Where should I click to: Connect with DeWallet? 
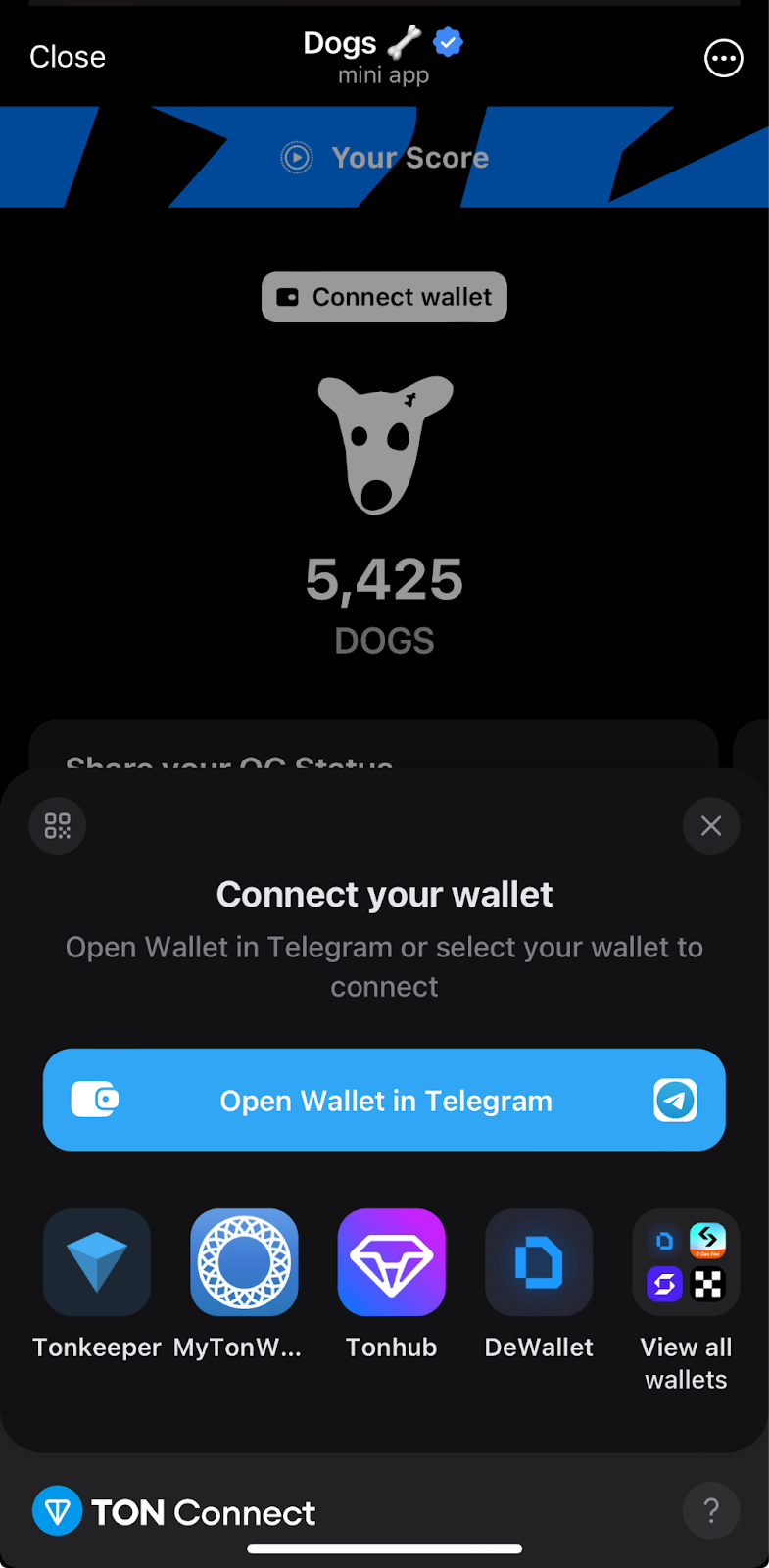pos(539,1262)
